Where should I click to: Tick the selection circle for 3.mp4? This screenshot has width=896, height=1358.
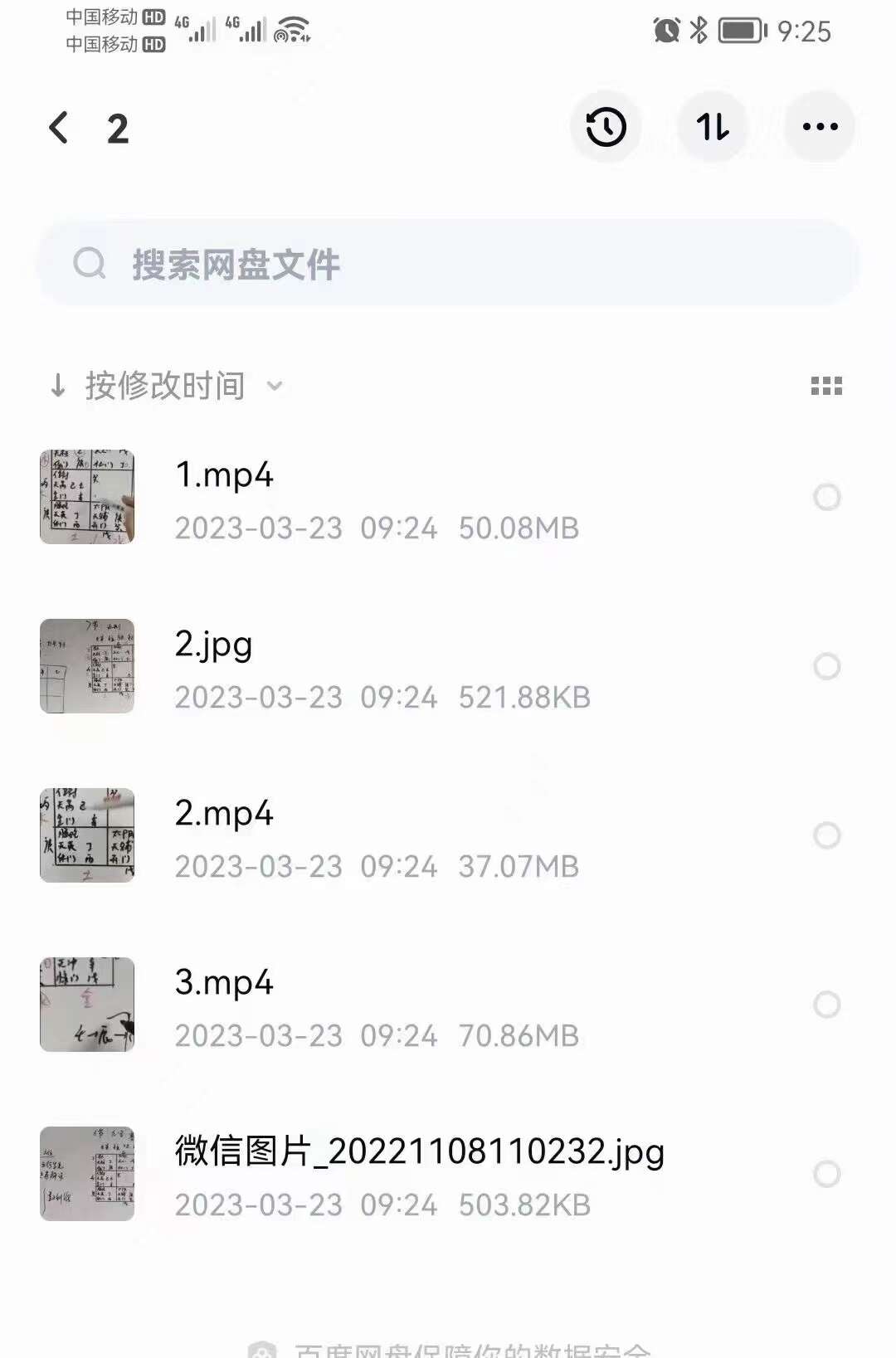(x=827, y=1005)
